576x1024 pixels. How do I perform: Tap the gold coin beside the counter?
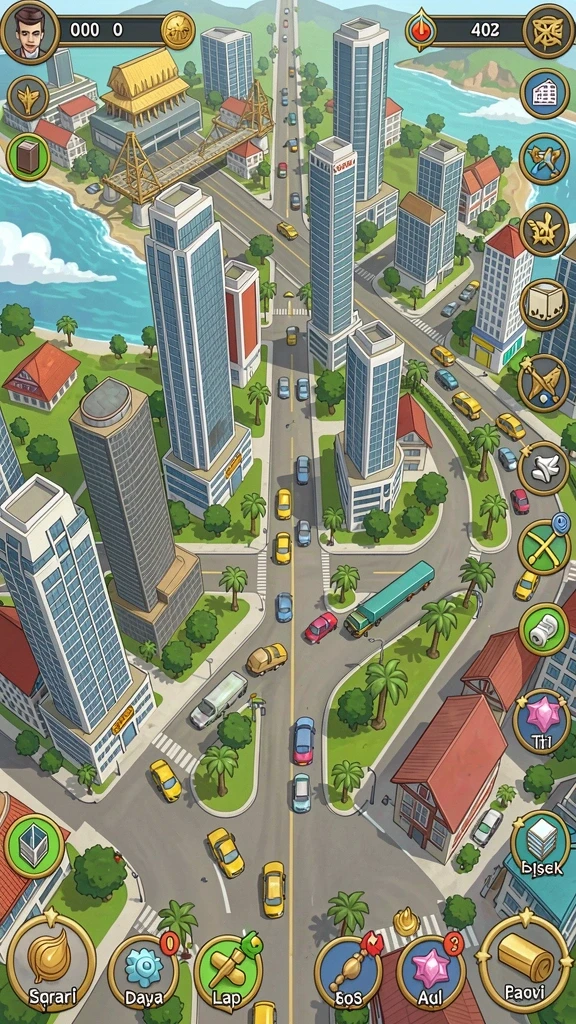click(178, 31)
